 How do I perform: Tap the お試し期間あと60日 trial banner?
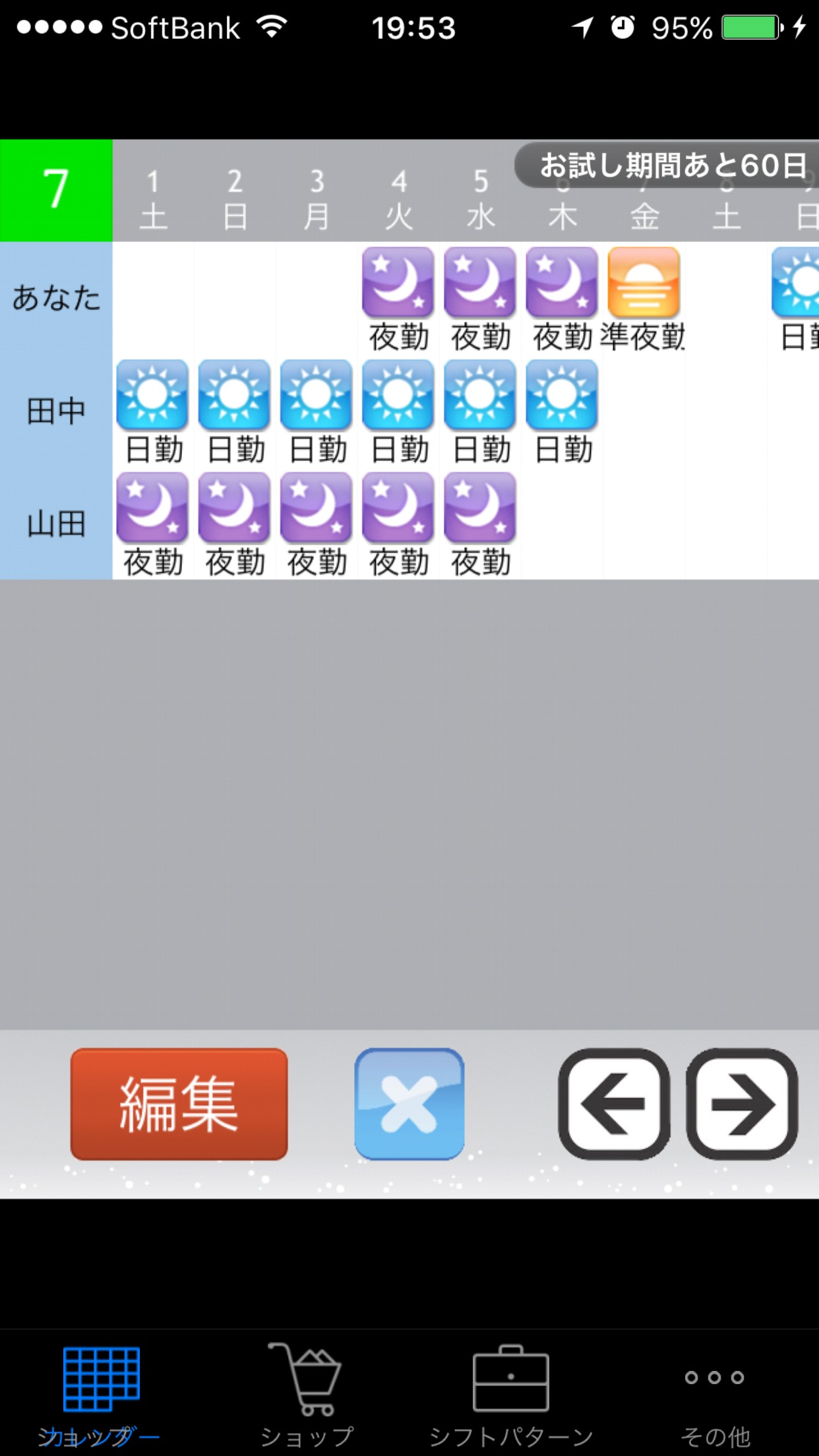point(669,165)
